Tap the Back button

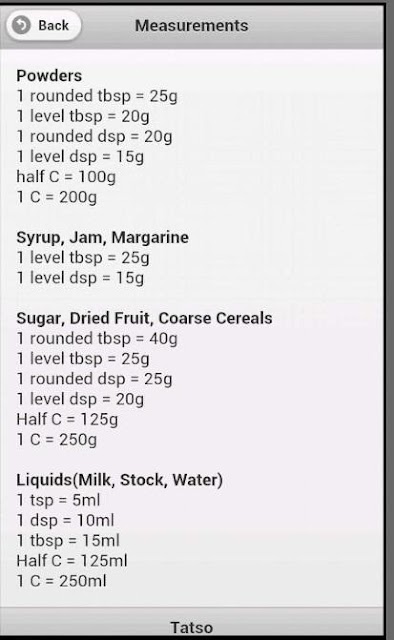[x=43, y=25]
